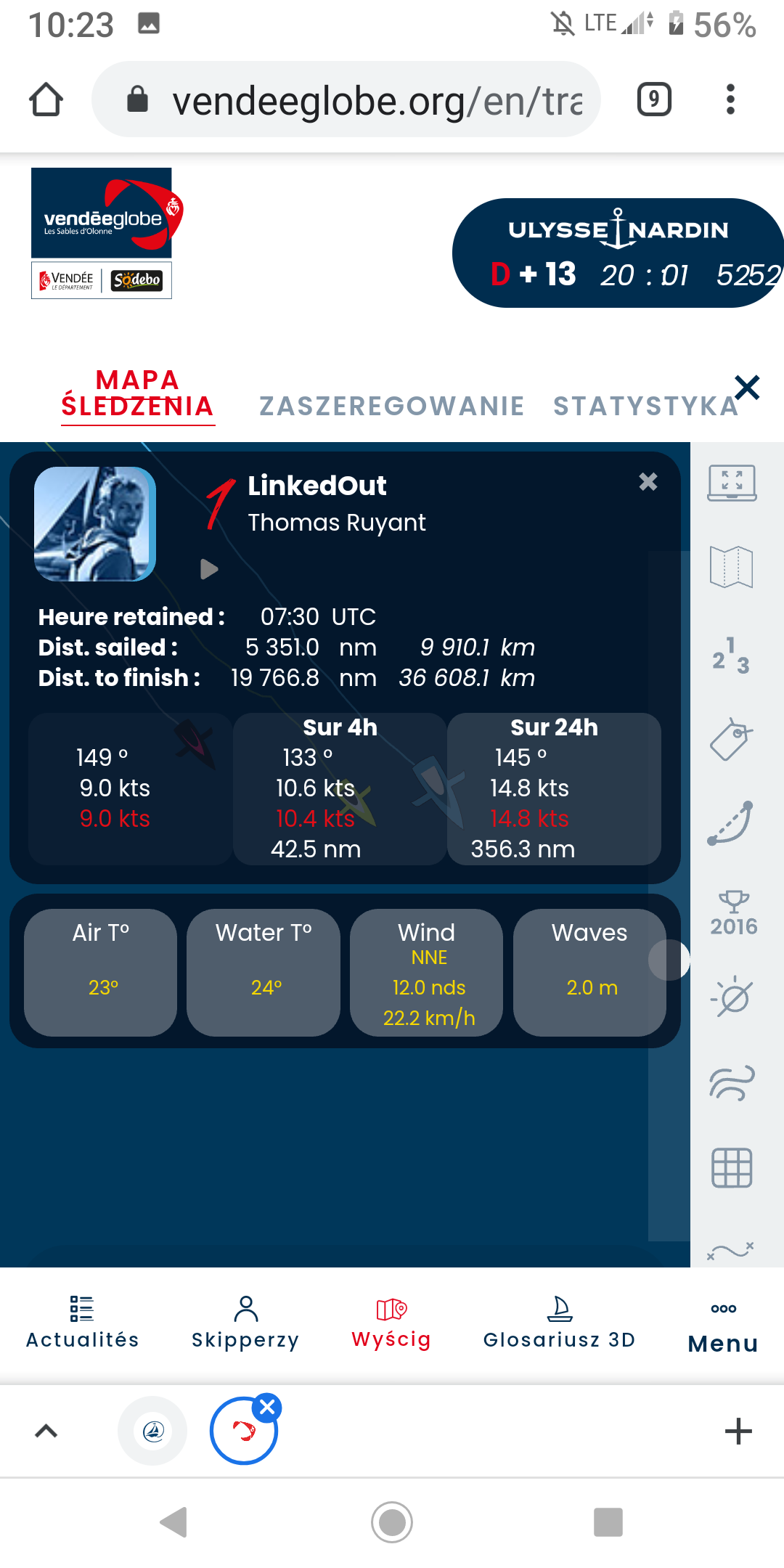Image resolution: width=784 pixels, height=1568 pixels.
Task: Toggle the 2016 trophy reference route
Action: point(733,913)
